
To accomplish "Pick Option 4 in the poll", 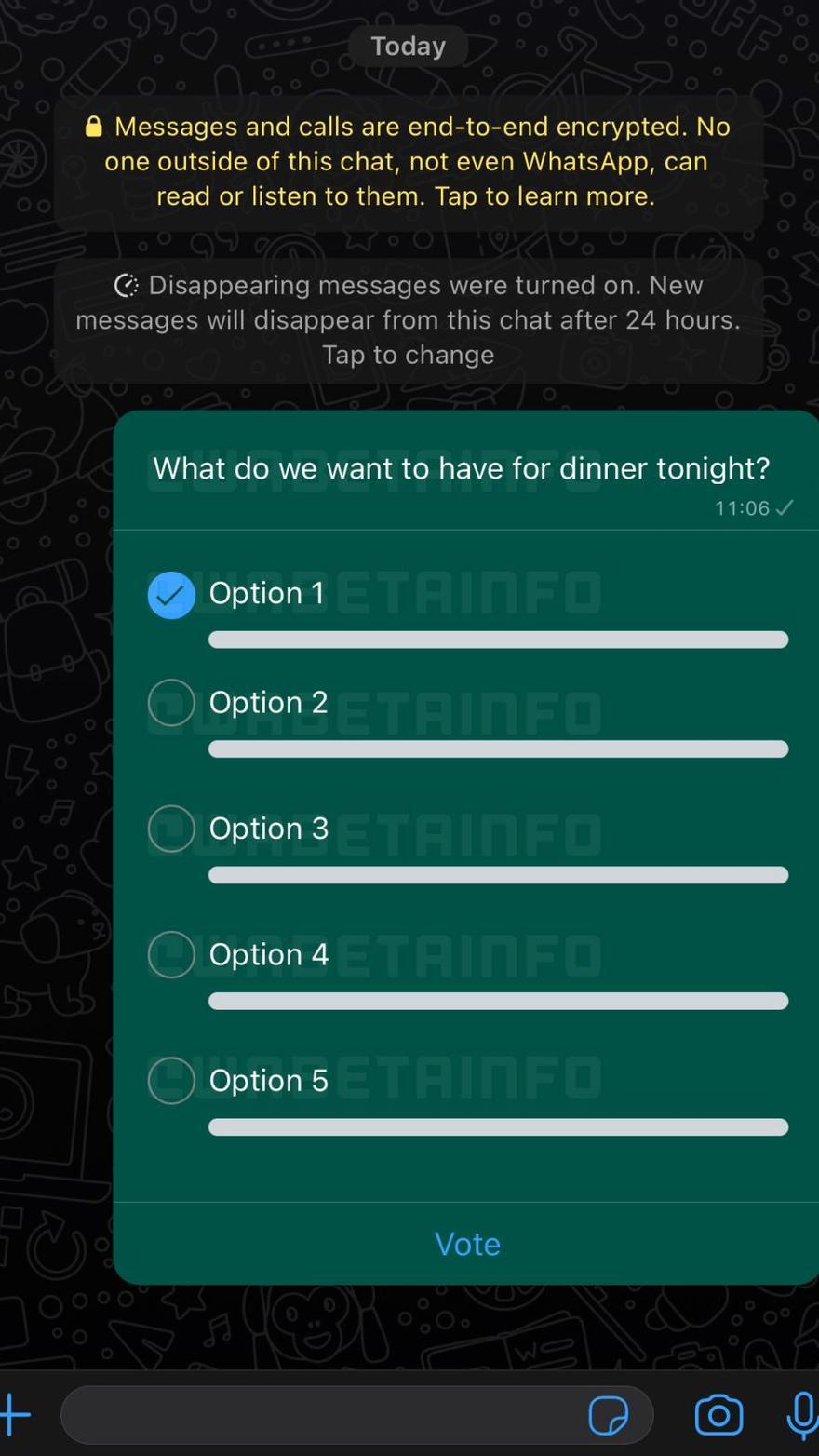I will point(171,954).
